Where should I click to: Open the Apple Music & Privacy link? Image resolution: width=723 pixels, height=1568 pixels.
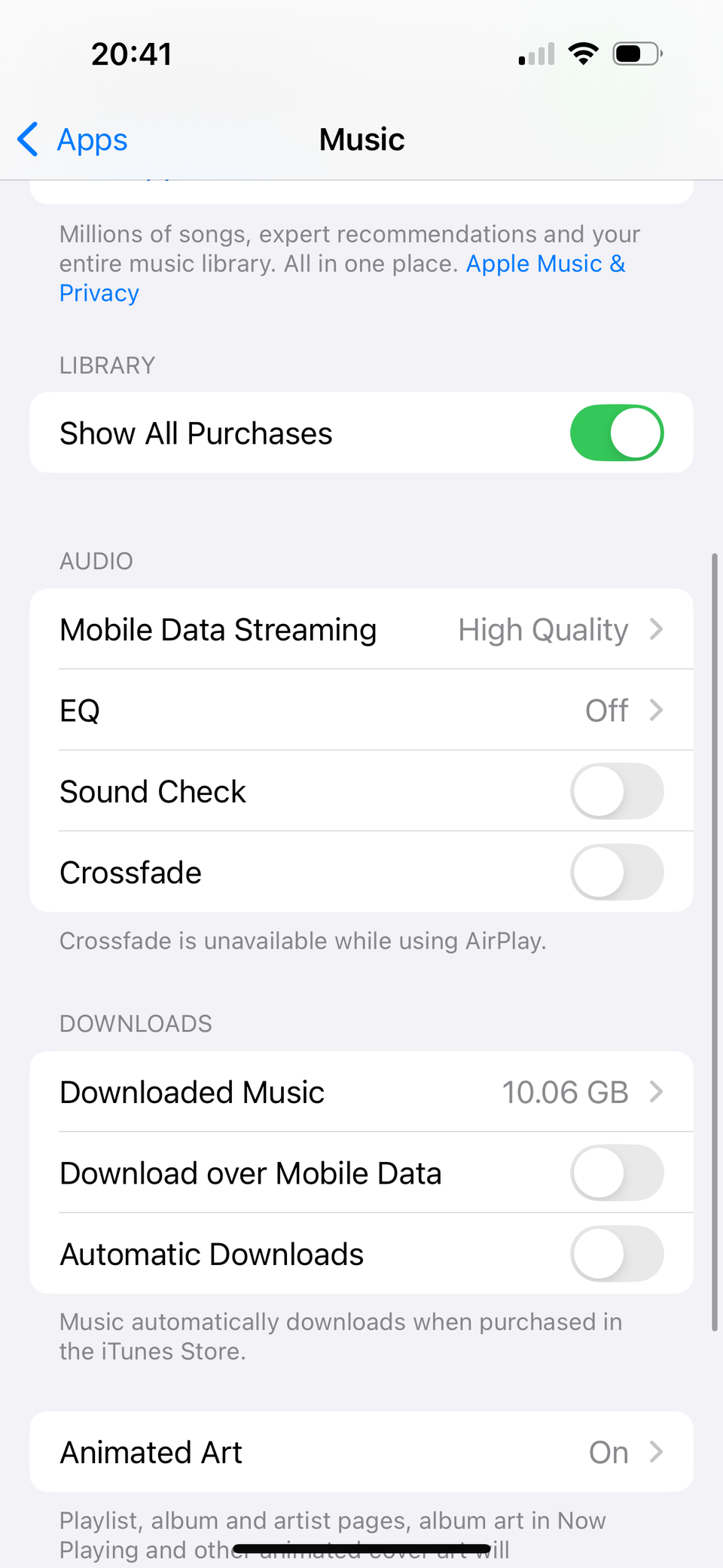pos(545,263)
